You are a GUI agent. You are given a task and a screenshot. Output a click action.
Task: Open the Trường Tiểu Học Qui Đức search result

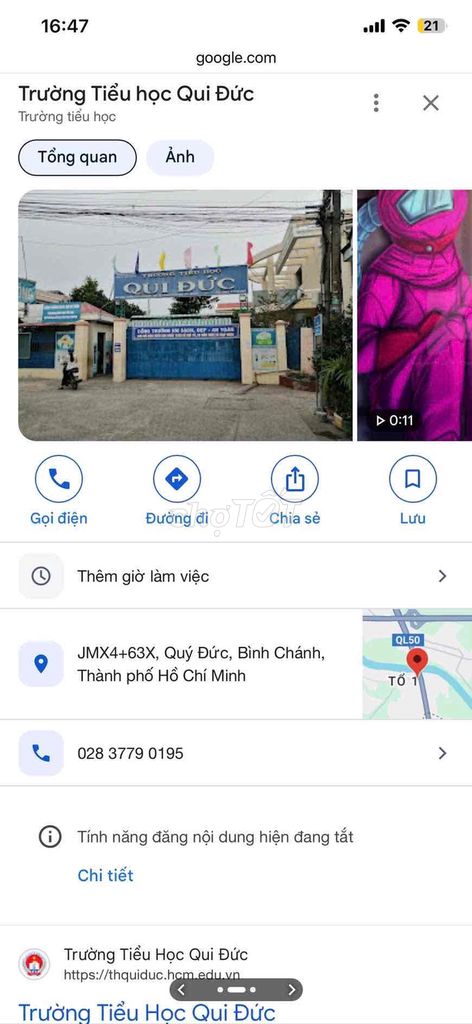point(147,1012)
